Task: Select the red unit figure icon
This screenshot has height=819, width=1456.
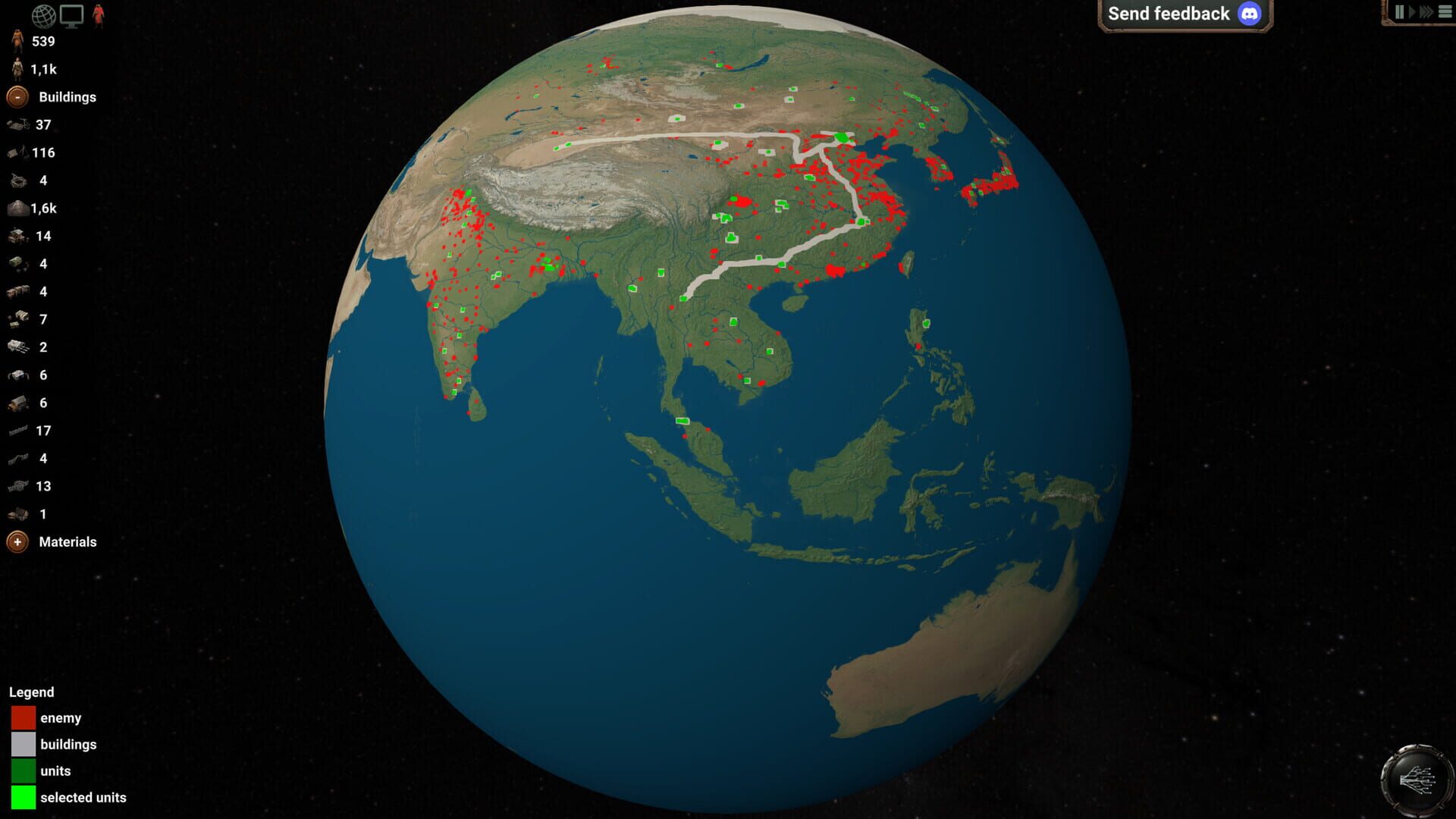Action: (99, 15)
